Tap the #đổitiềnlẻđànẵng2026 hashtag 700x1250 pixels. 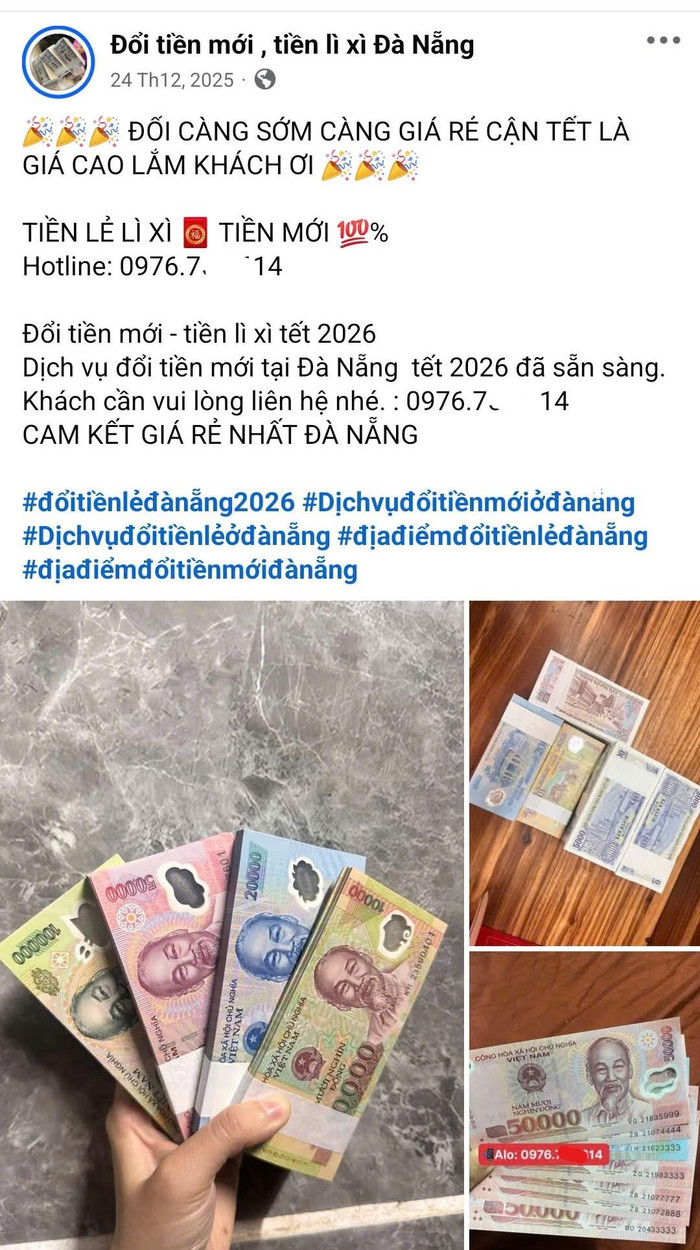coord(158,502)
